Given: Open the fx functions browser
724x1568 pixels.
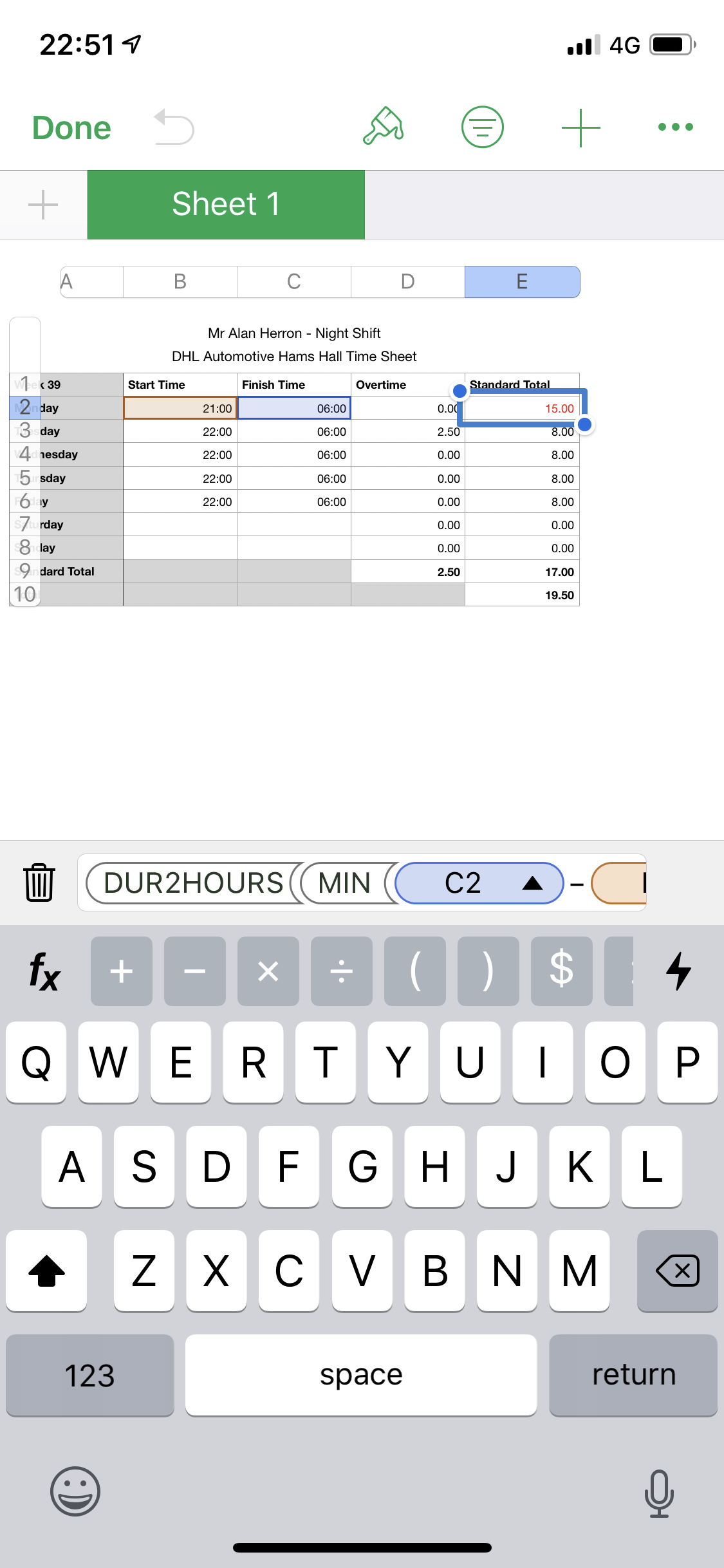Looking at the screenshot, I should tap(44, 971).
